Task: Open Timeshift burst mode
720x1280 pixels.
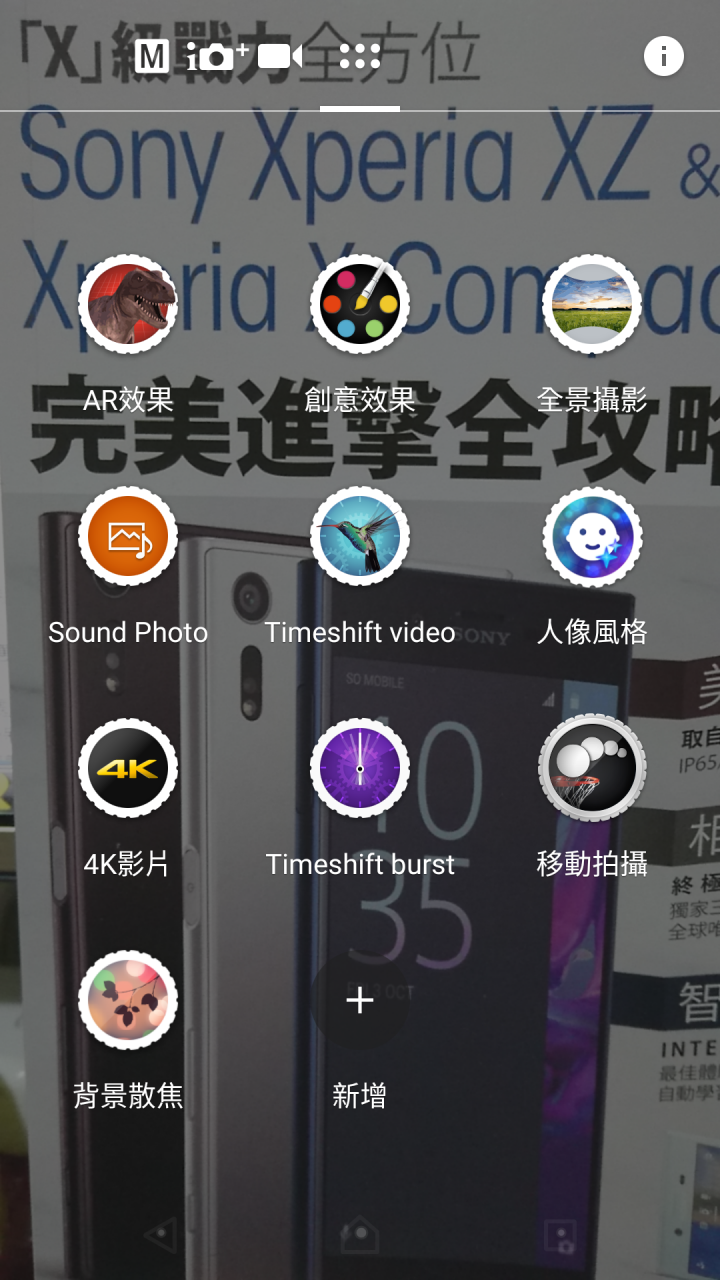Action: click(x=360, y=768)
